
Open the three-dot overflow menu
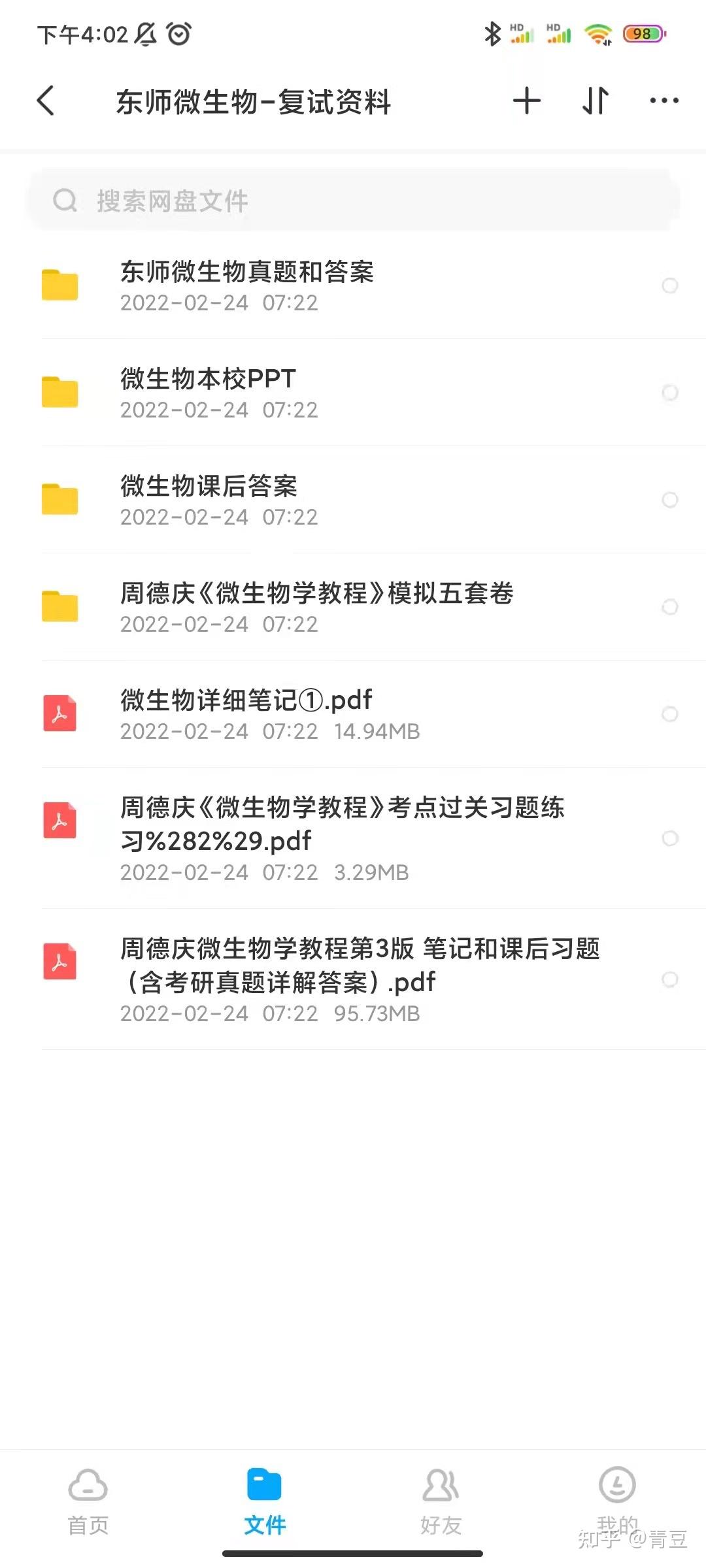pos(664,101)
